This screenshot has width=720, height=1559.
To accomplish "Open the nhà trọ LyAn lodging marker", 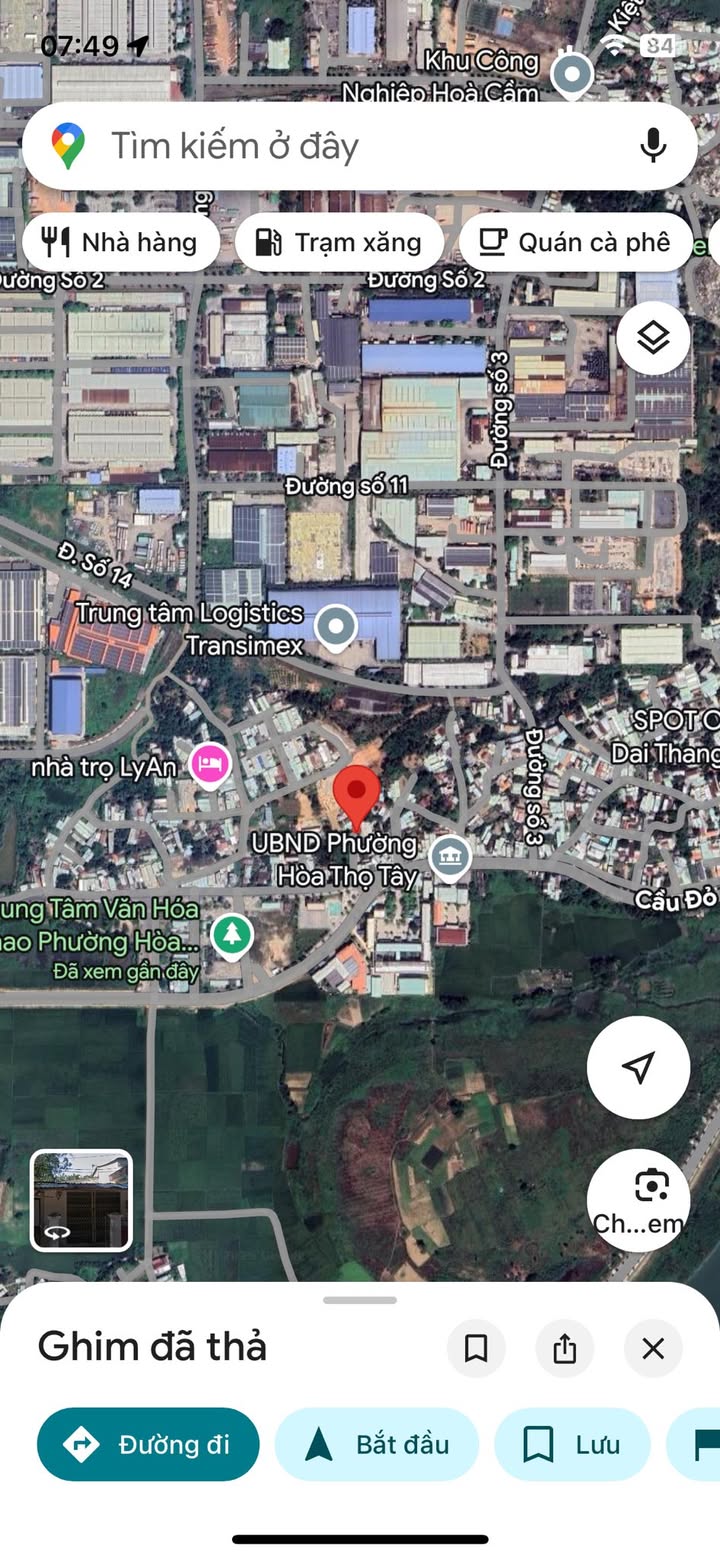I will [209, 765].
